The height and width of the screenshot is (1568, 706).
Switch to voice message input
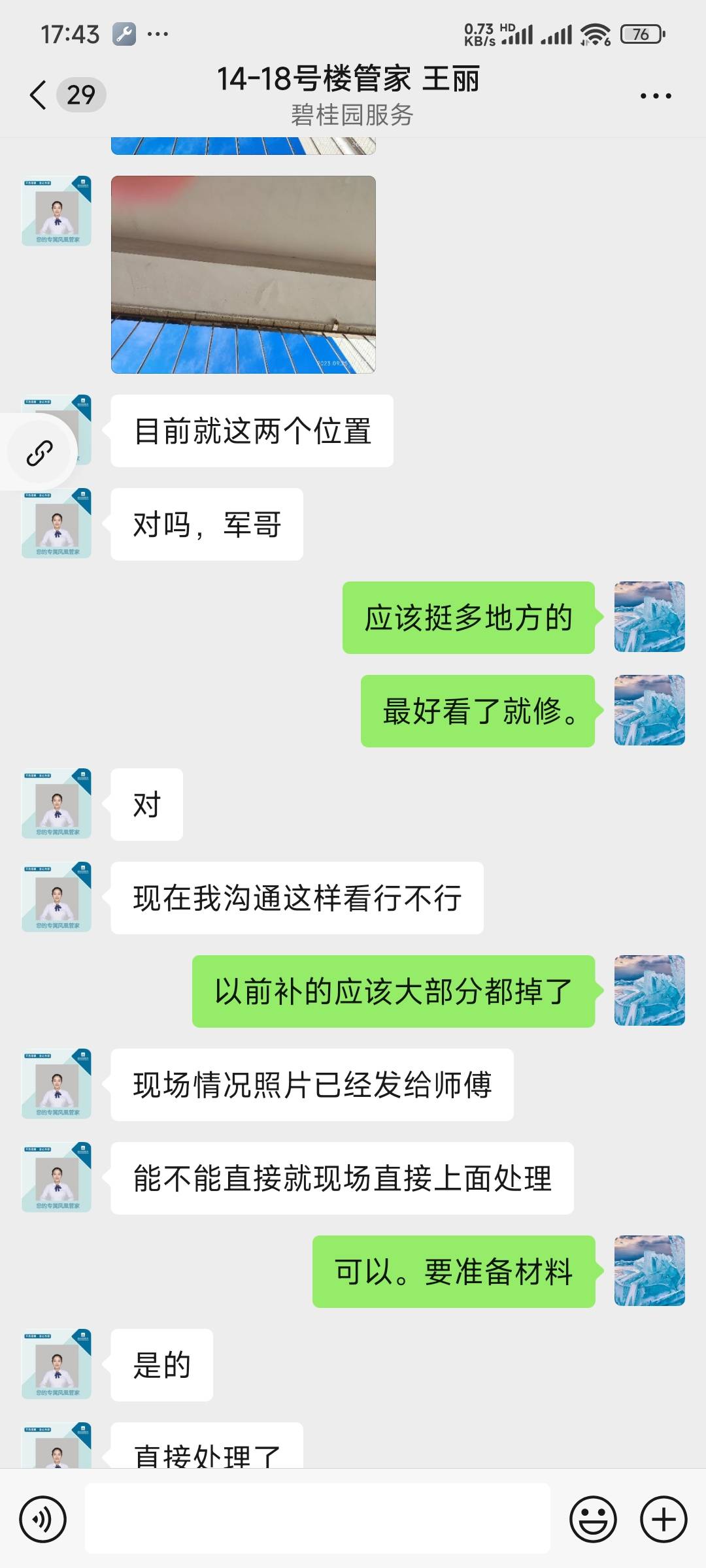pyautogui.click(x=43, y=1519)
